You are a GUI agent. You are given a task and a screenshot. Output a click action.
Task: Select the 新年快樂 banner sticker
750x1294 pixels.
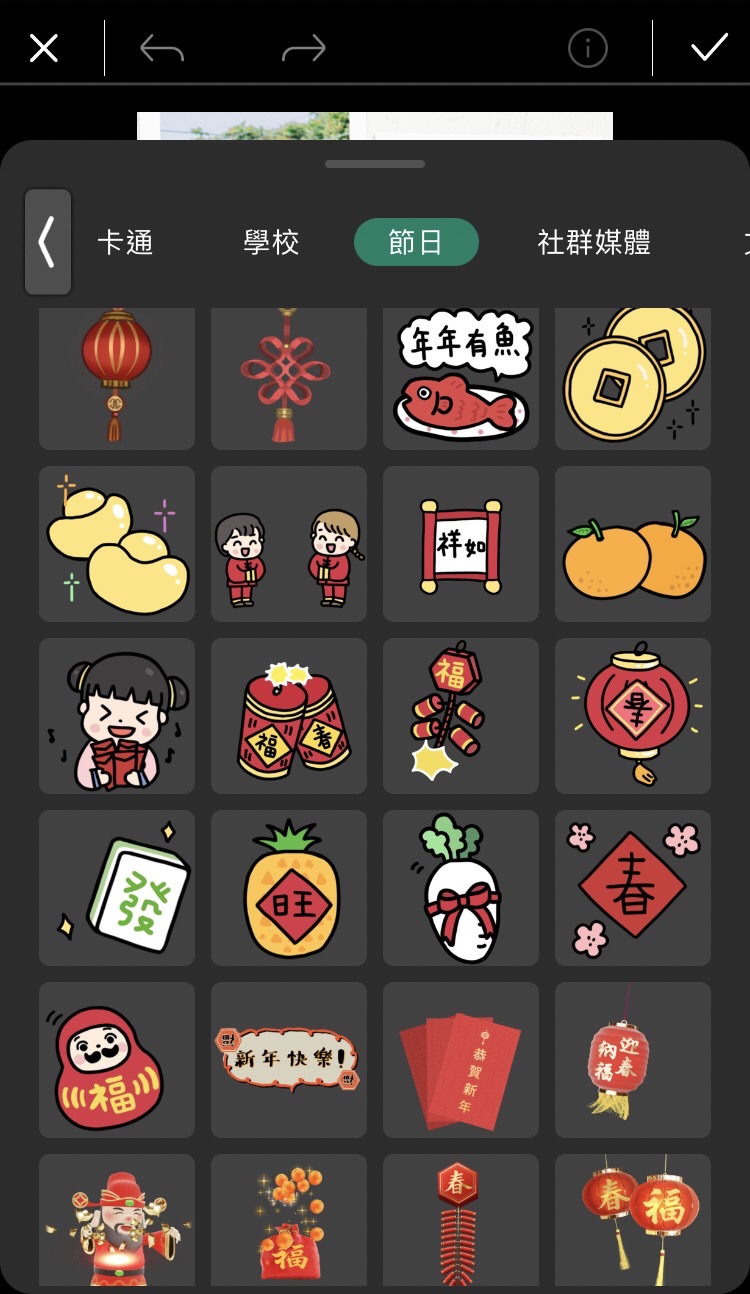pos(288,1060)
